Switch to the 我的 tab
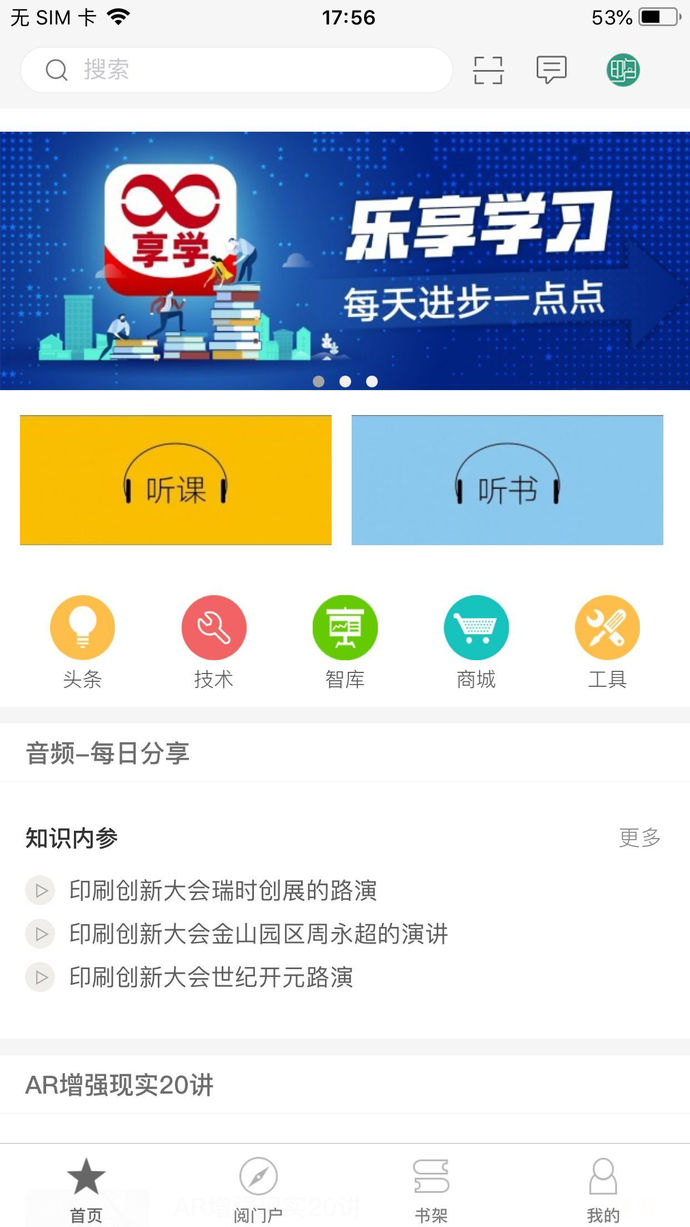 (603, 1189)
